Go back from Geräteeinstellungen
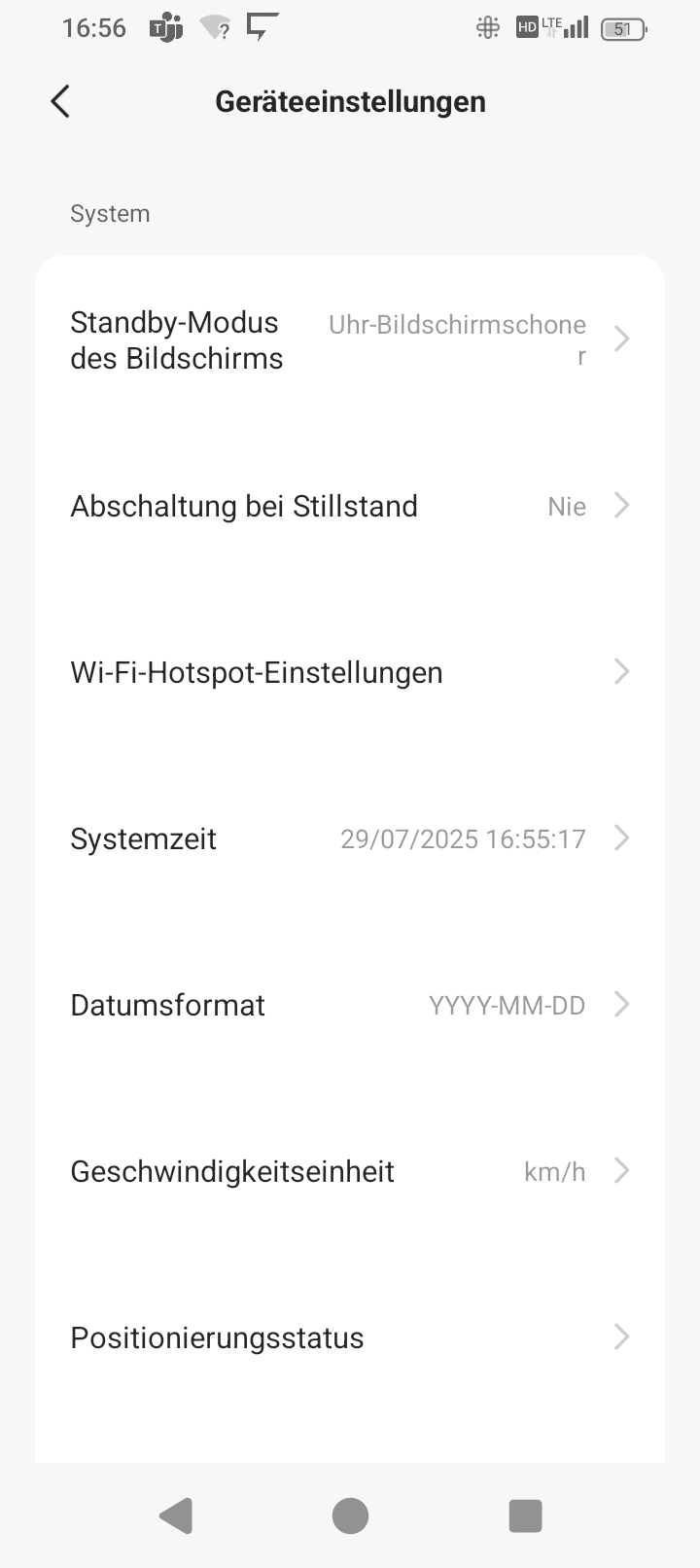 click(60, 101)
